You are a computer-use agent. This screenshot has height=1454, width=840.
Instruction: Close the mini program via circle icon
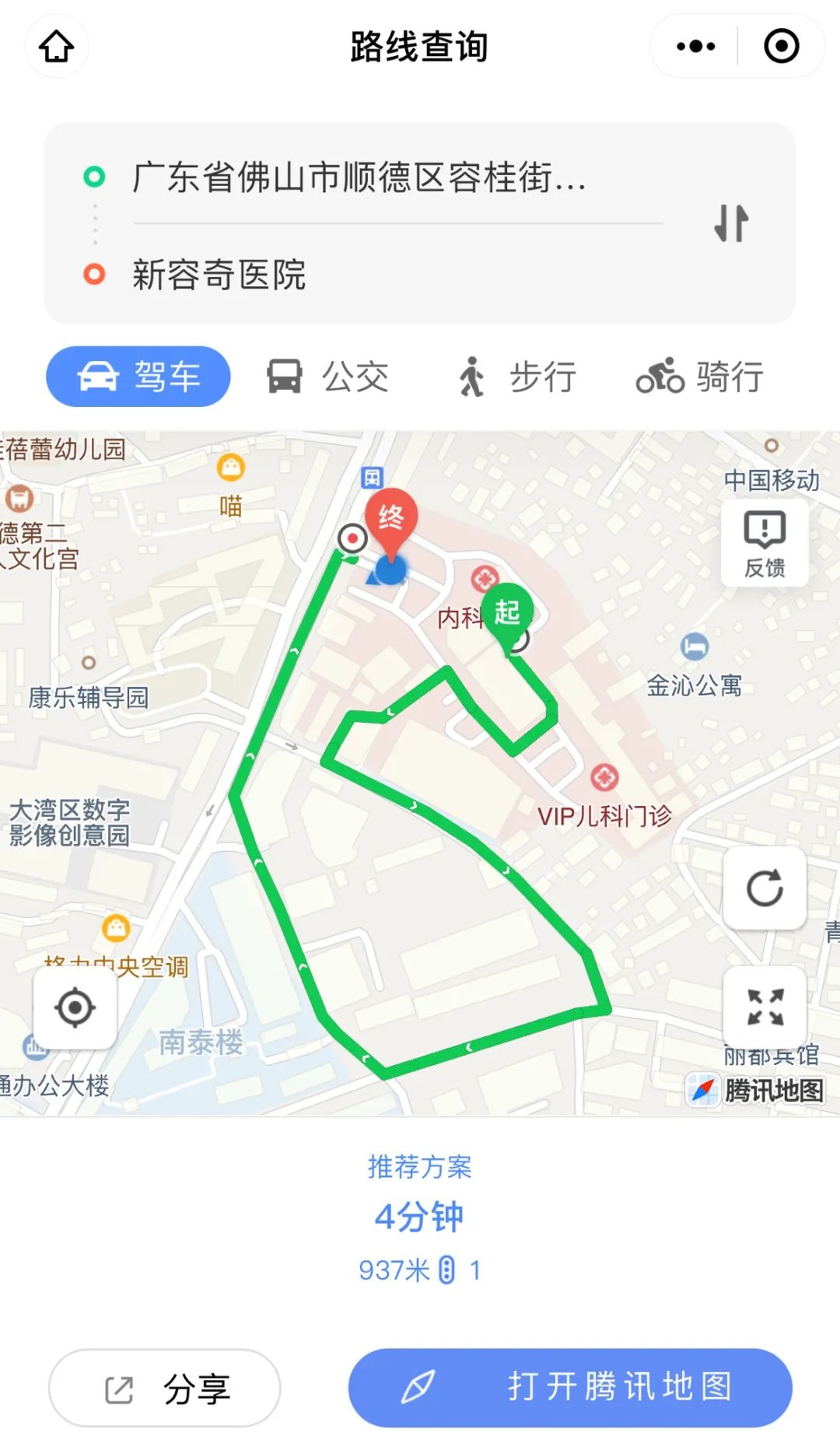(781, 47)
